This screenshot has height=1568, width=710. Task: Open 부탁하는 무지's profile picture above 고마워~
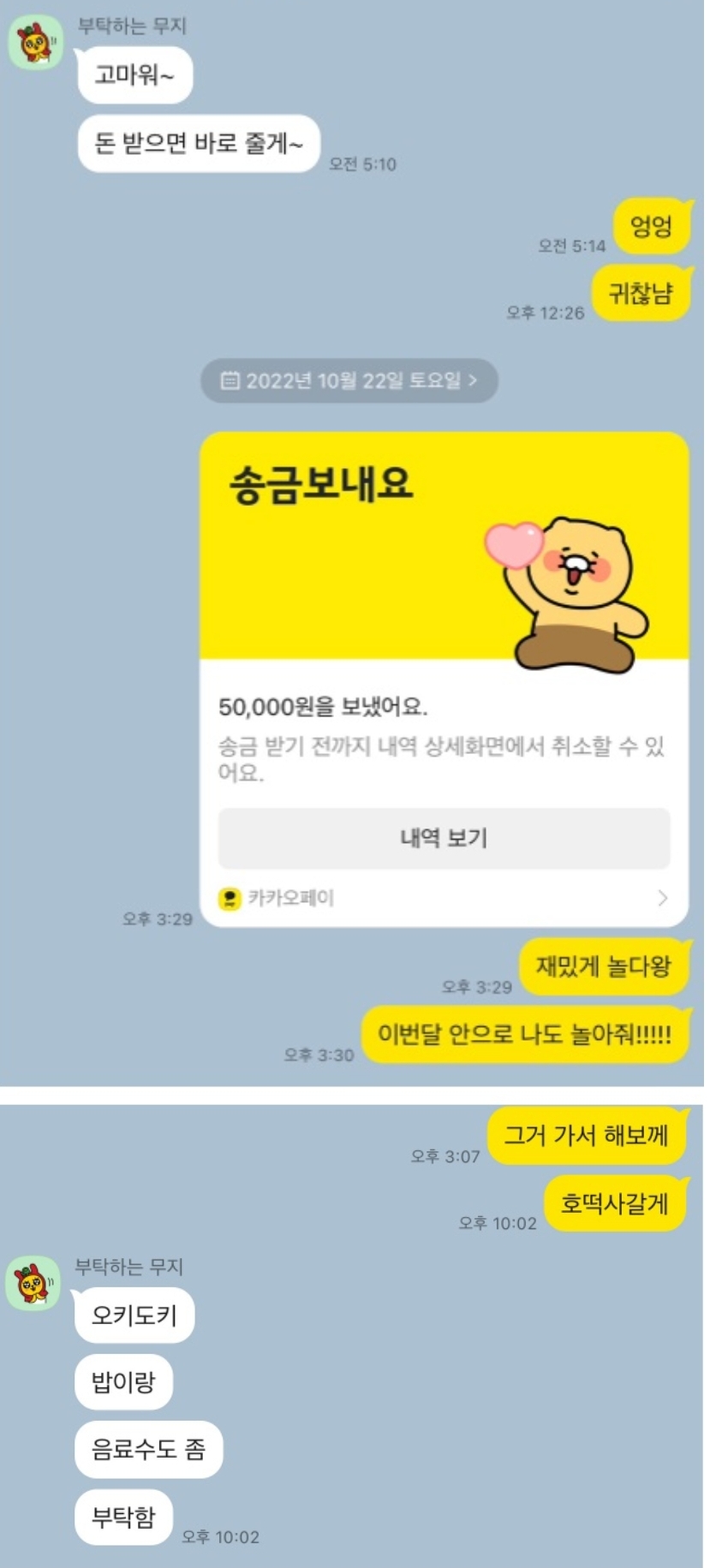pos(36,43)
